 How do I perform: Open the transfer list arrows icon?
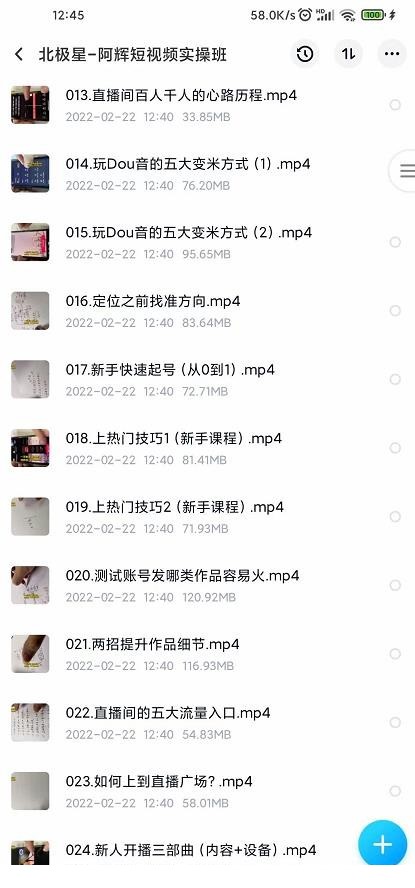(x=348, y=54)
